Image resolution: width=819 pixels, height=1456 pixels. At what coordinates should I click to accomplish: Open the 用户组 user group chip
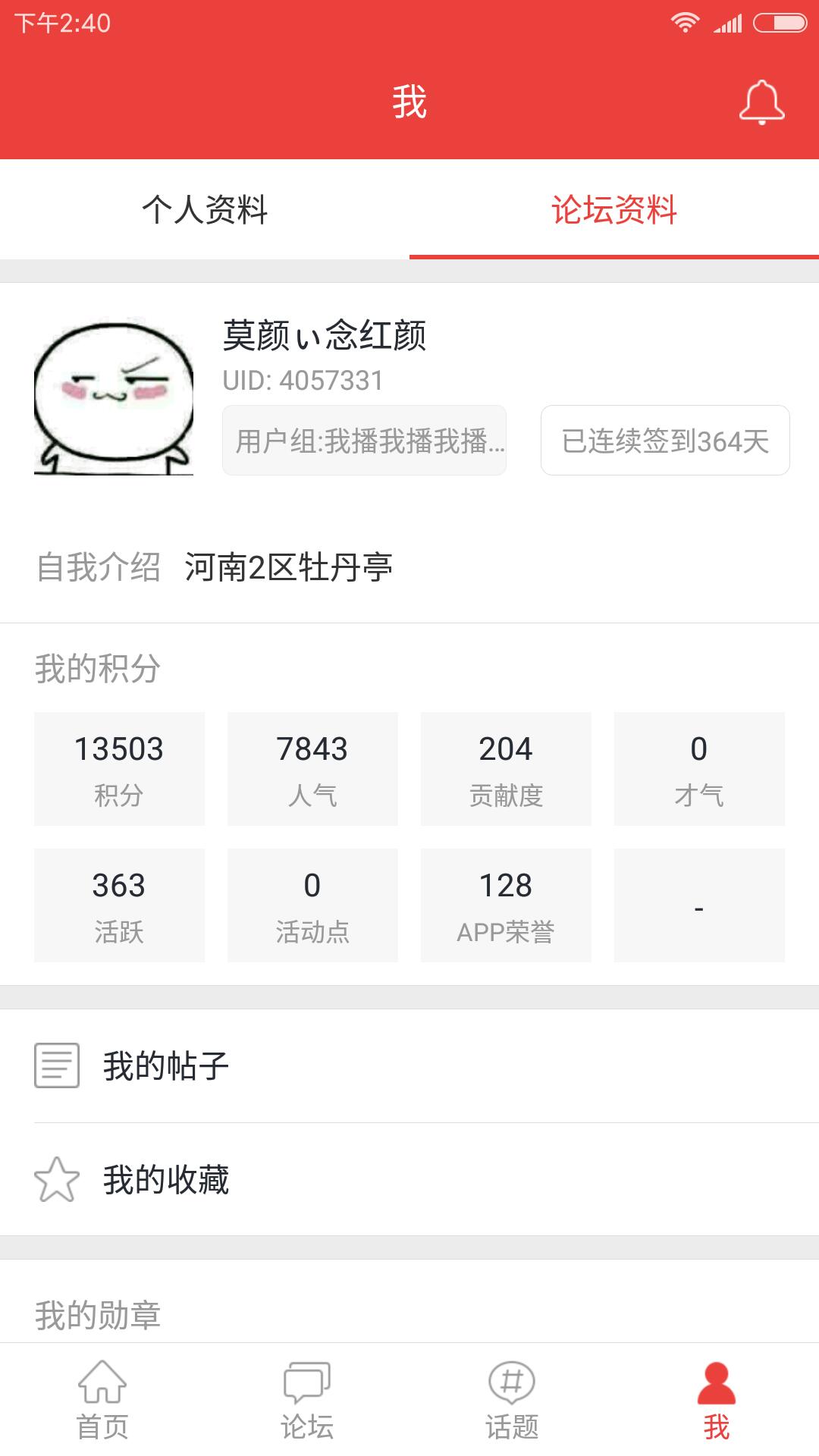[x=364, y=441]
